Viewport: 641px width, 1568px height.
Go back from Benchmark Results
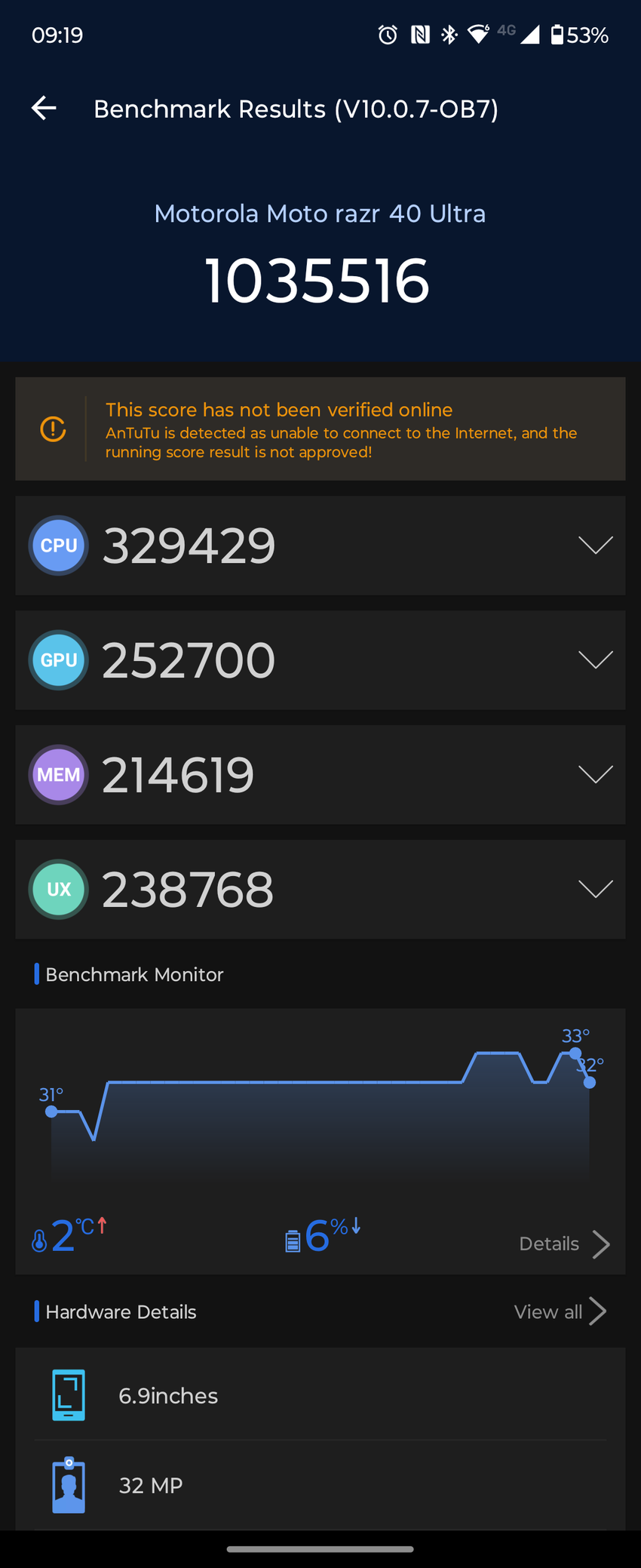[x=44, y=109]
